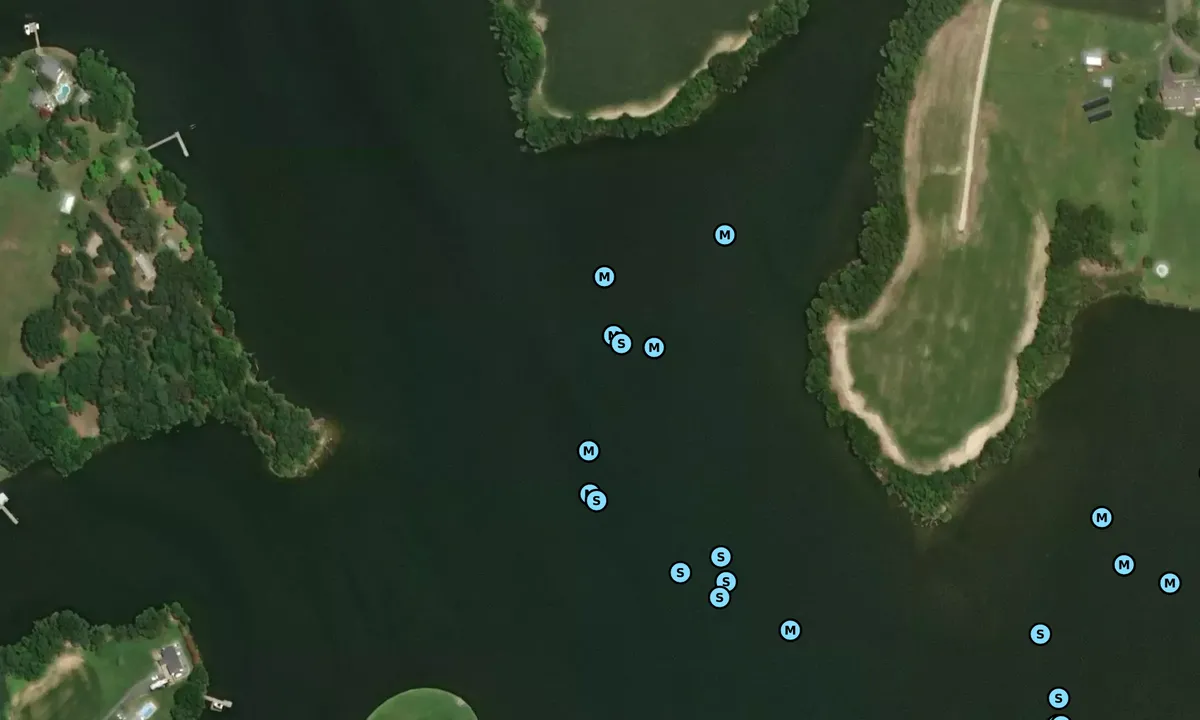Tap the M marker right of the overlapping M/S pair
The image size is (1200, 720).
pyautogui.click(x=654, y=348)
